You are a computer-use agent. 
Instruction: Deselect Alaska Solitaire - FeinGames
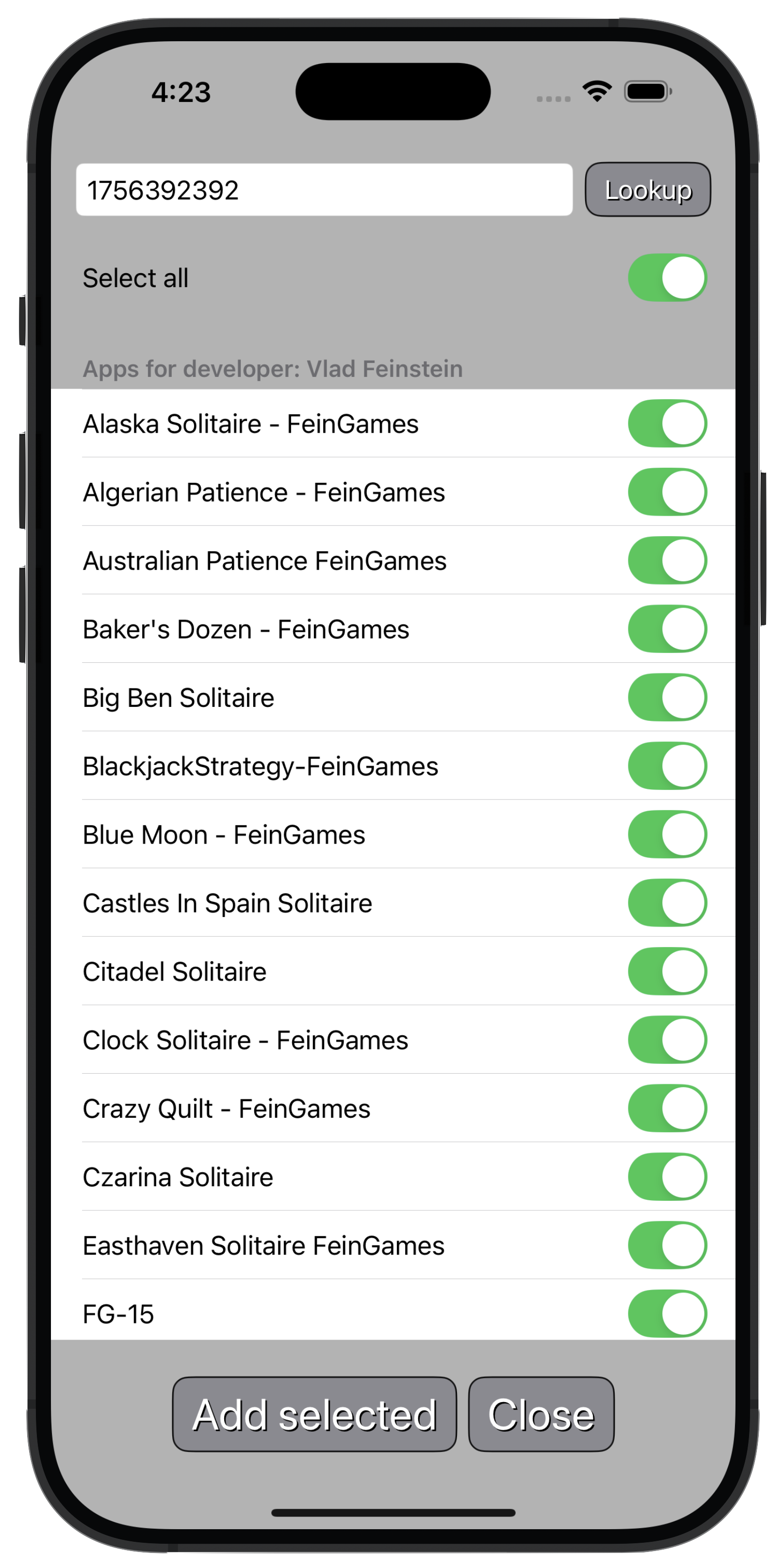click(x=667, y=423)
